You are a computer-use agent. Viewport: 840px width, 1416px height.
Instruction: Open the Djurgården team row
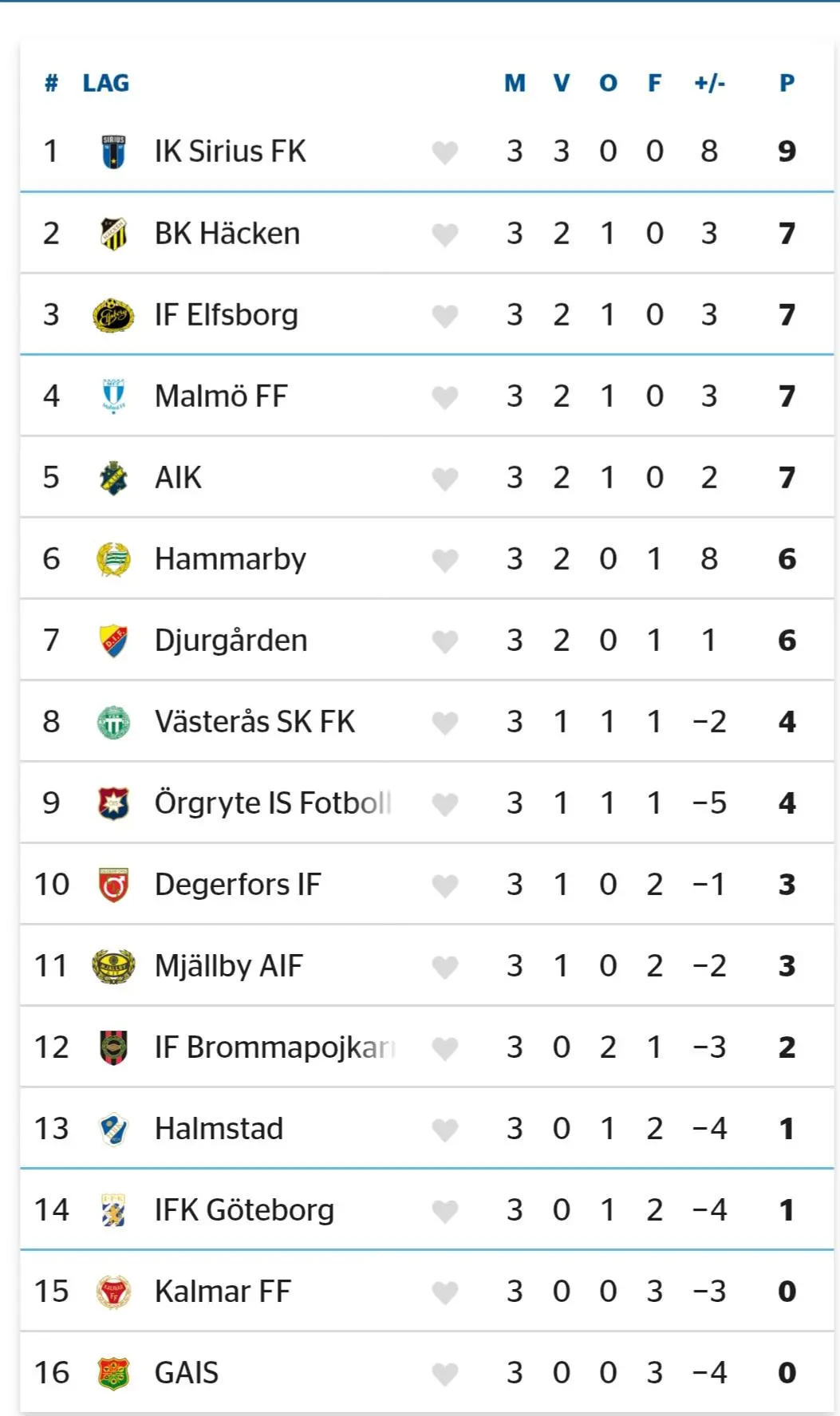(231, 641)
